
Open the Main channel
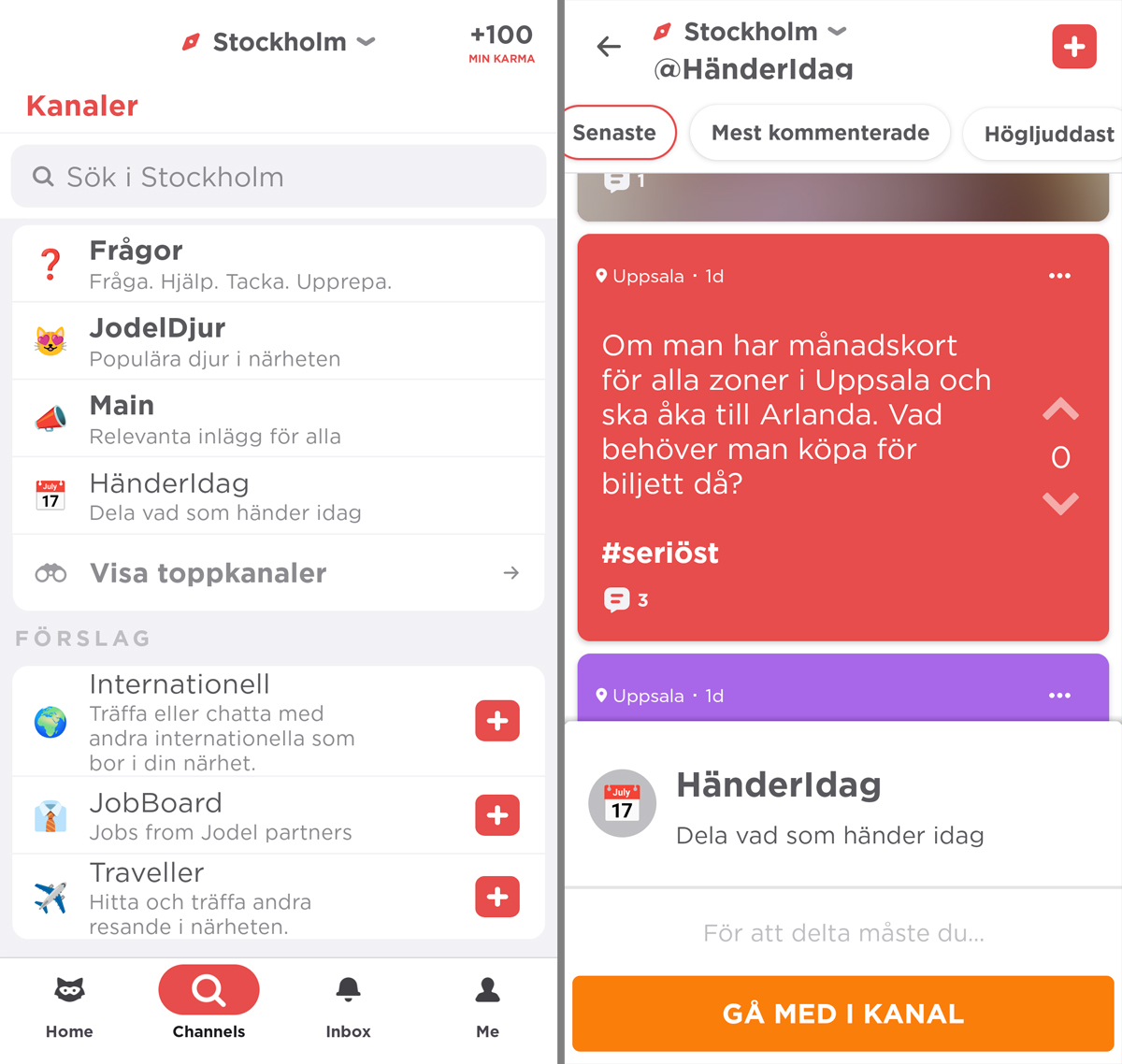(279, 420)
